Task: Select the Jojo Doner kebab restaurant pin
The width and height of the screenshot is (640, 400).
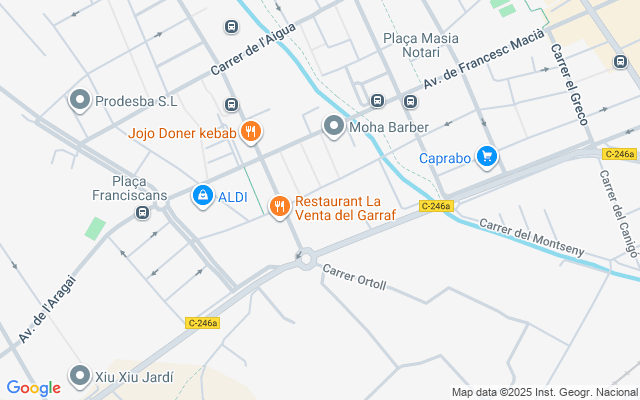Action: (x=251, y=131)
